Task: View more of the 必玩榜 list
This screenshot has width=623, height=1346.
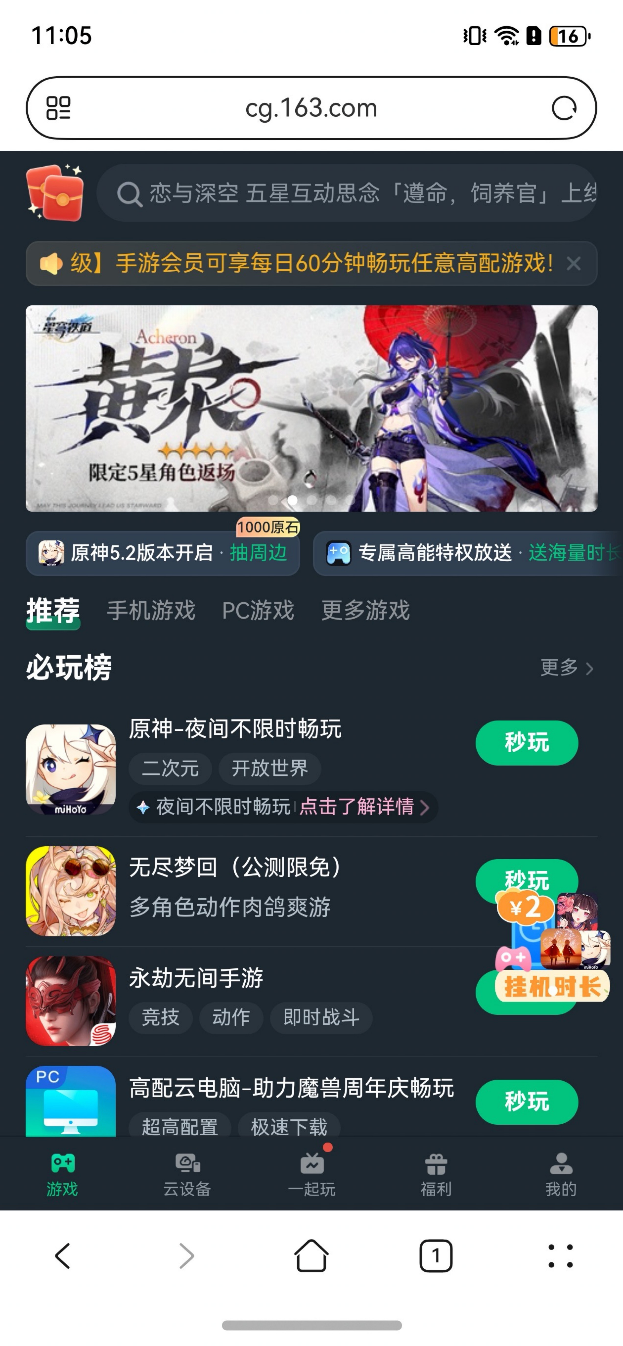Action: (x=567, y=668)
